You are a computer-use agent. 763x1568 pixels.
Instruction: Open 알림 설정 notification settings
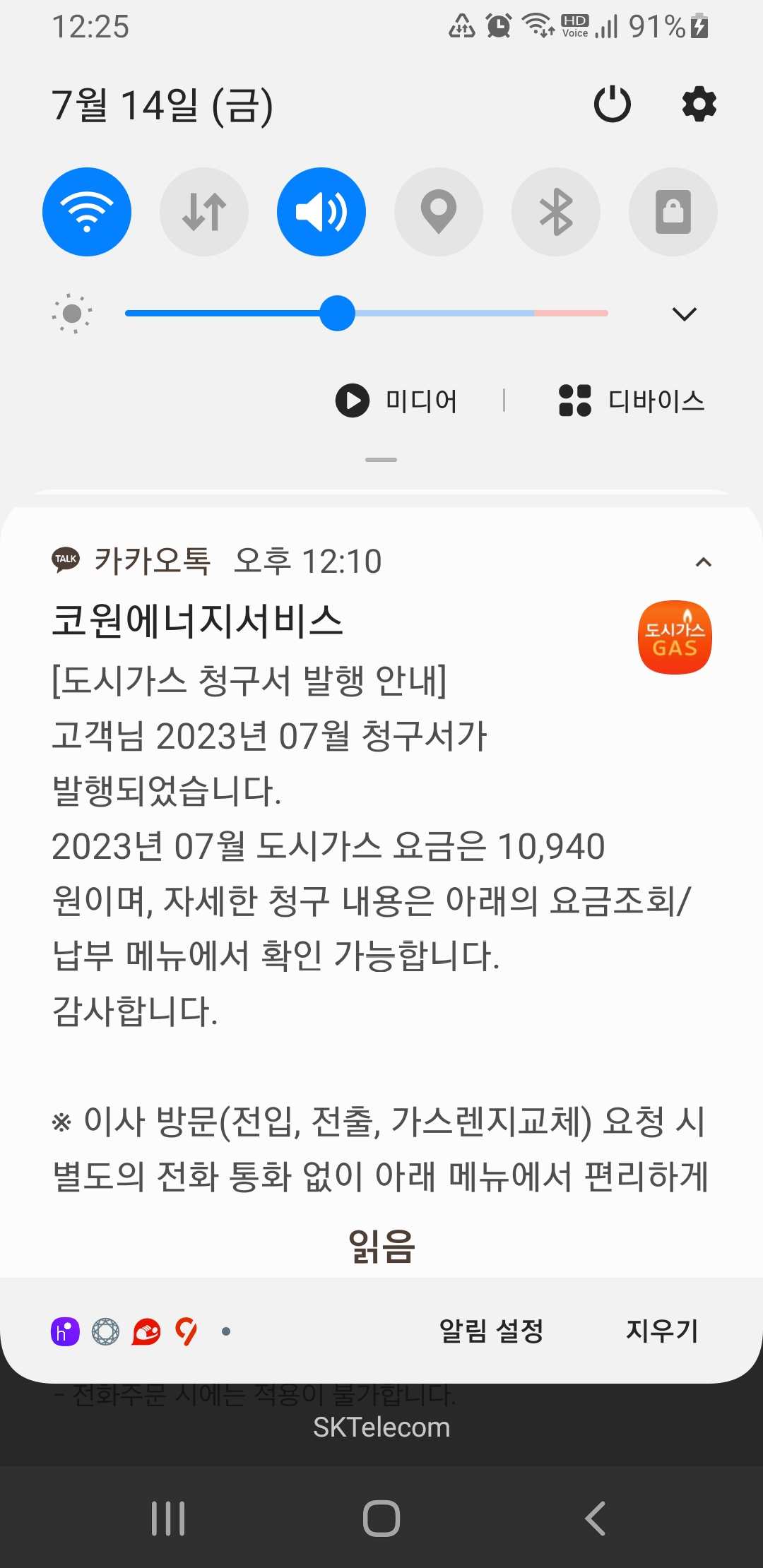click(492, 1331)
